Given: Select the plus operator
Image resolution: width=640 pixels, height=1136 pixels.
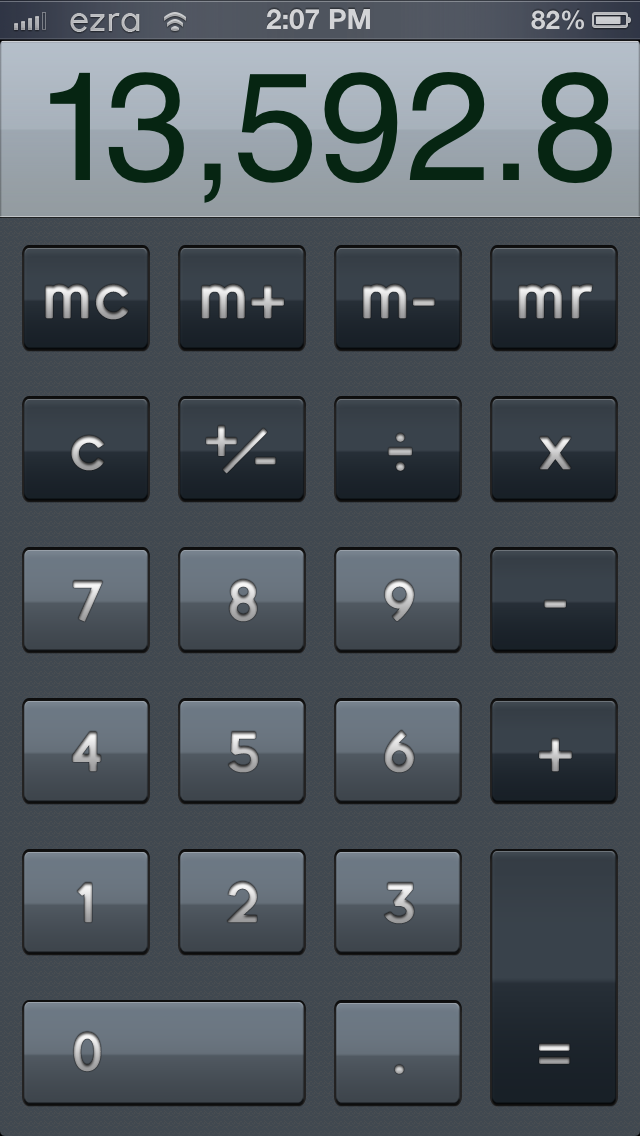Looking at the screenshot, I should tap(554, 751).
